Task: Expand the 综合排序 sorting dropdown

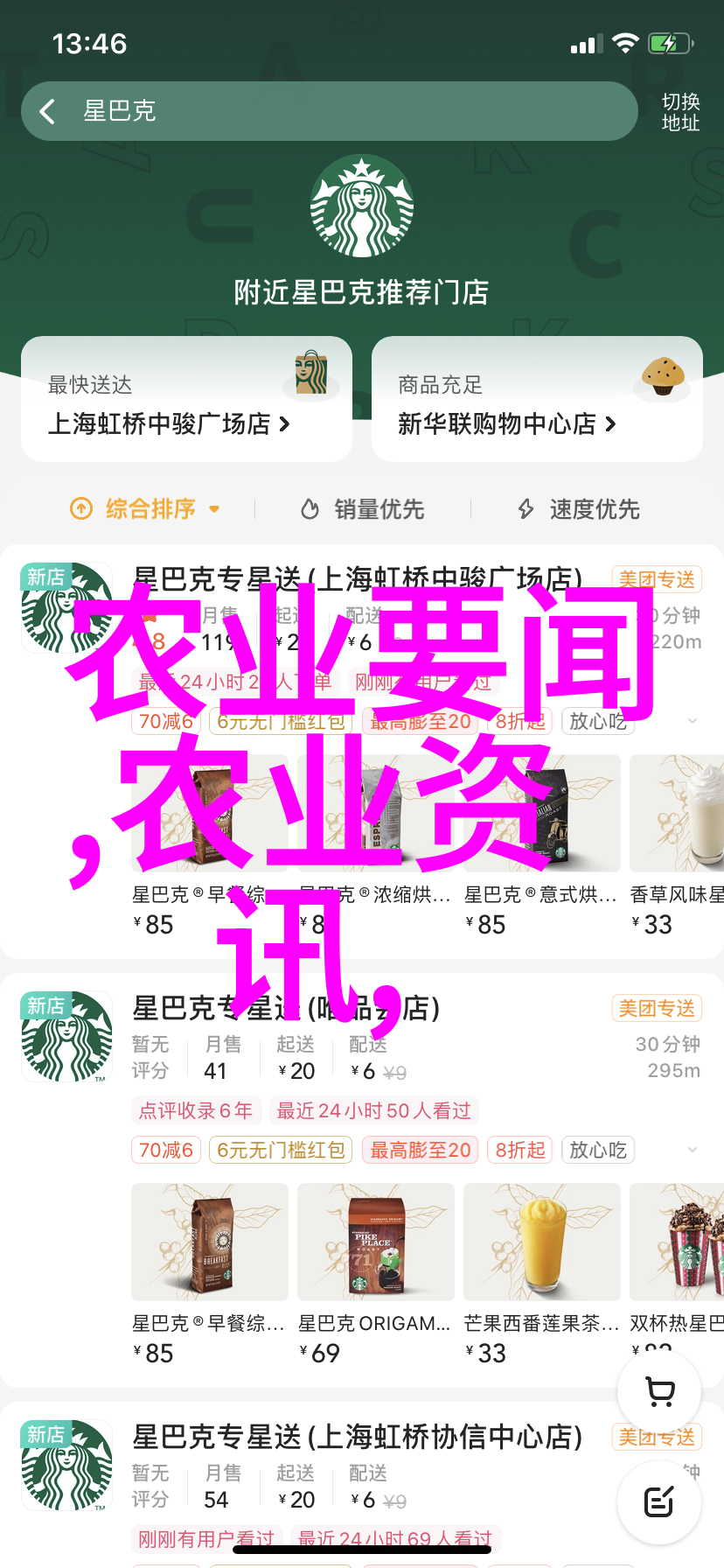Action: 146,509
